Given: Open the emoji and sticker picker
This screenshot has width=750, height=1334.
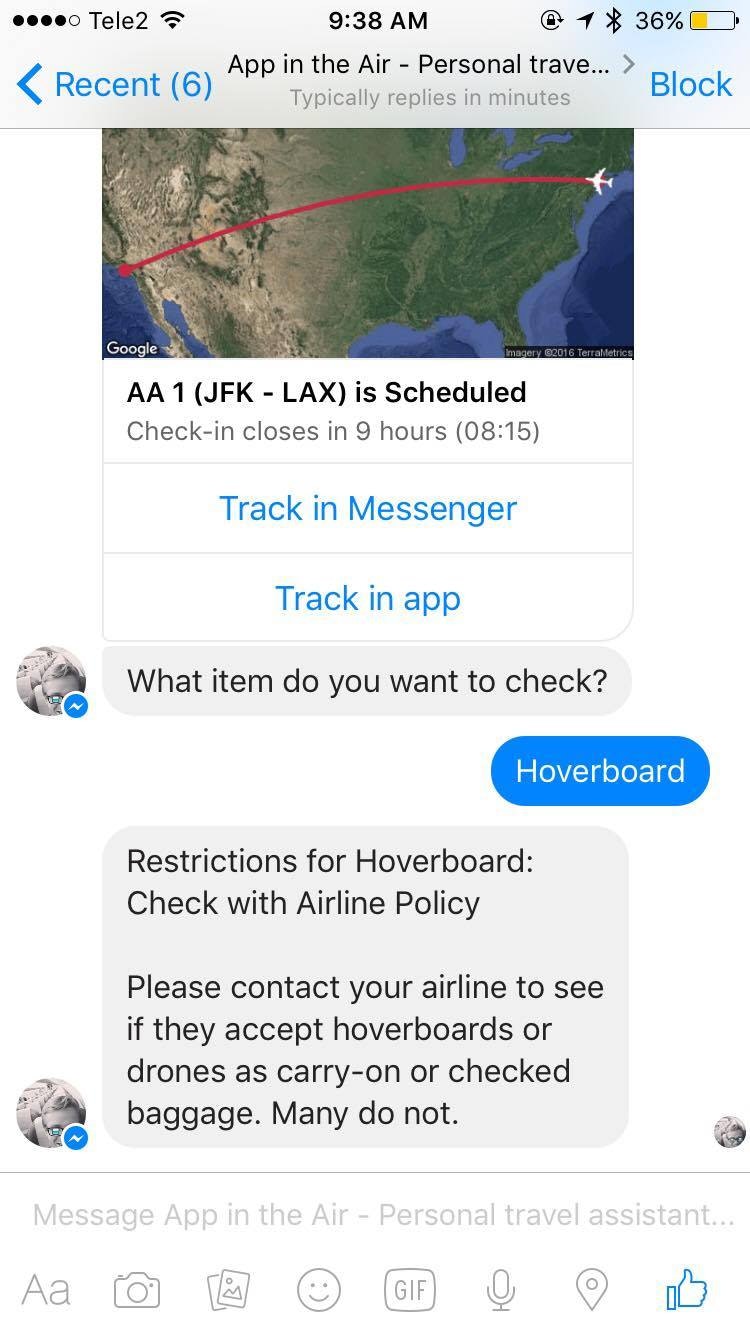Looking at the screenshot, I should click(319, 1290).
